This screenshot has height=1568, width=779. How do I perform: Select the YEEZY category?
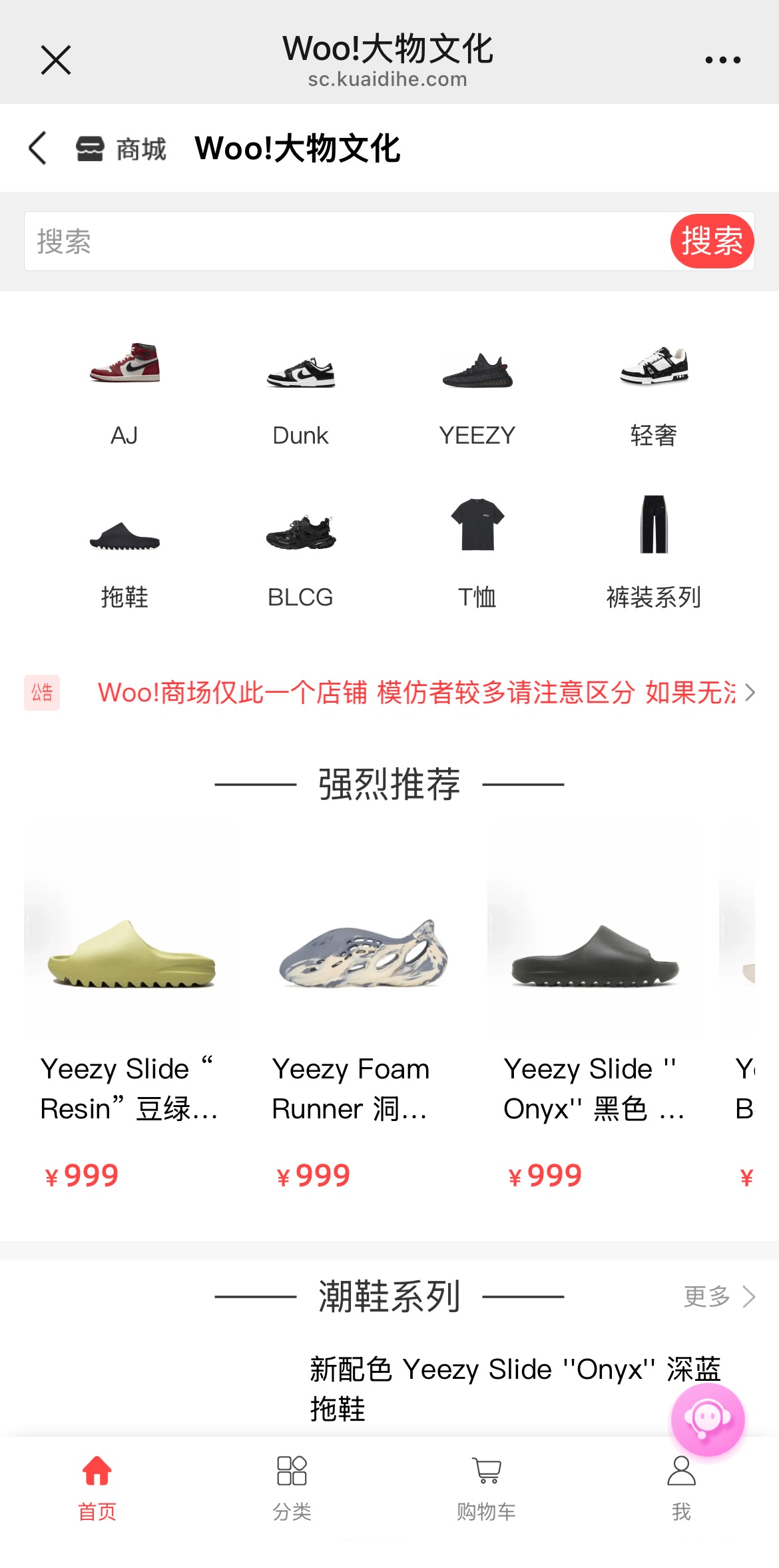[477, 392]
